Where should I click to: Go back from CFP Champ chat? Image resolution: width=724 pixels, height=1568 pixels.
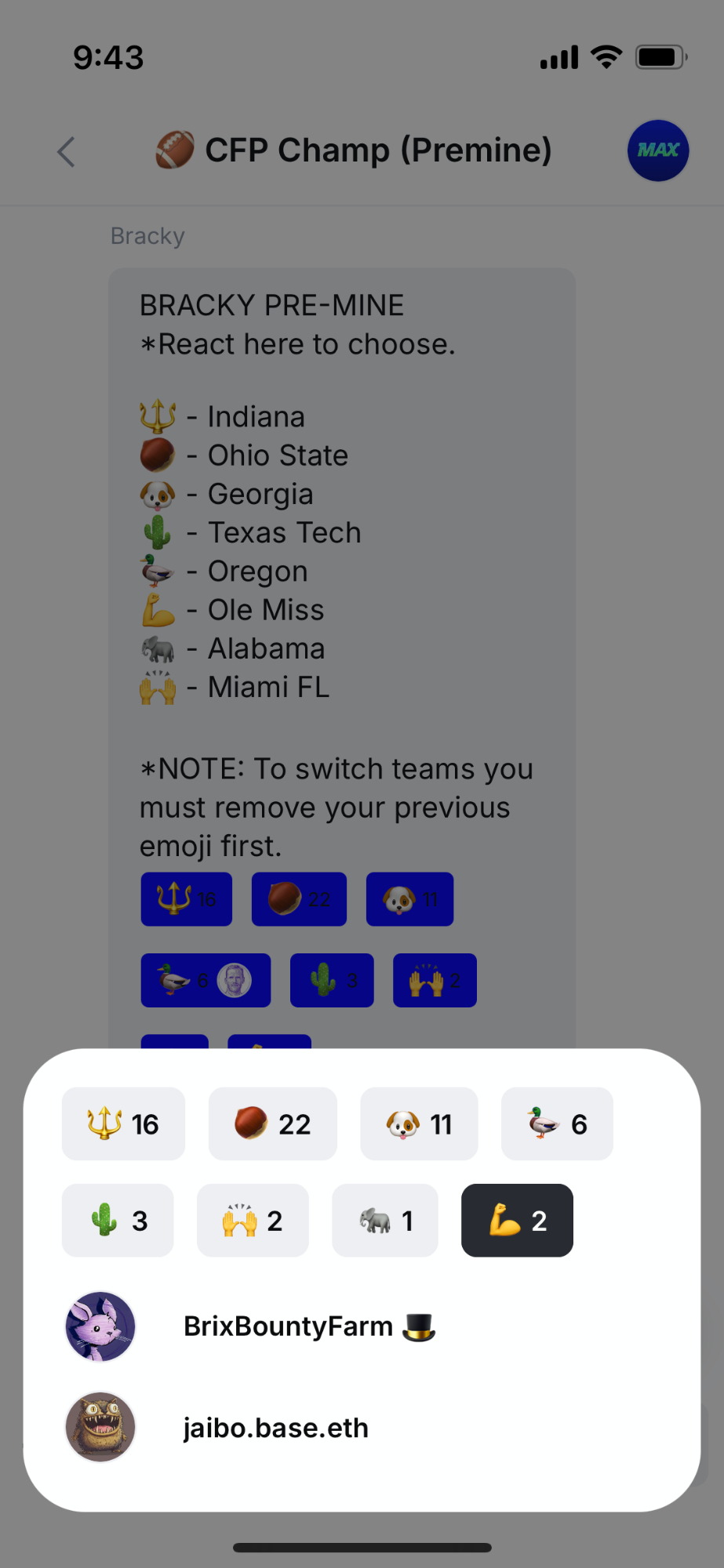[x=67, y=151]
